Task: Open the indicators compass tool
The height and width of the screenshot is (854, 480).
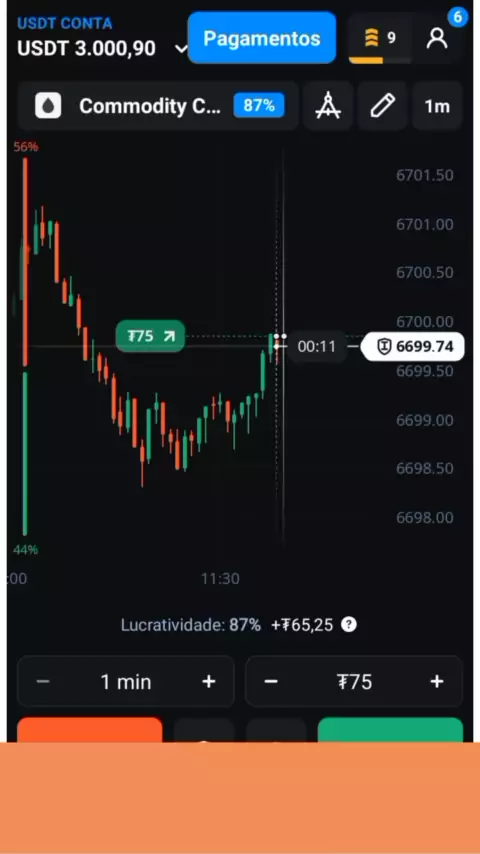Action: tap(328, 106)
